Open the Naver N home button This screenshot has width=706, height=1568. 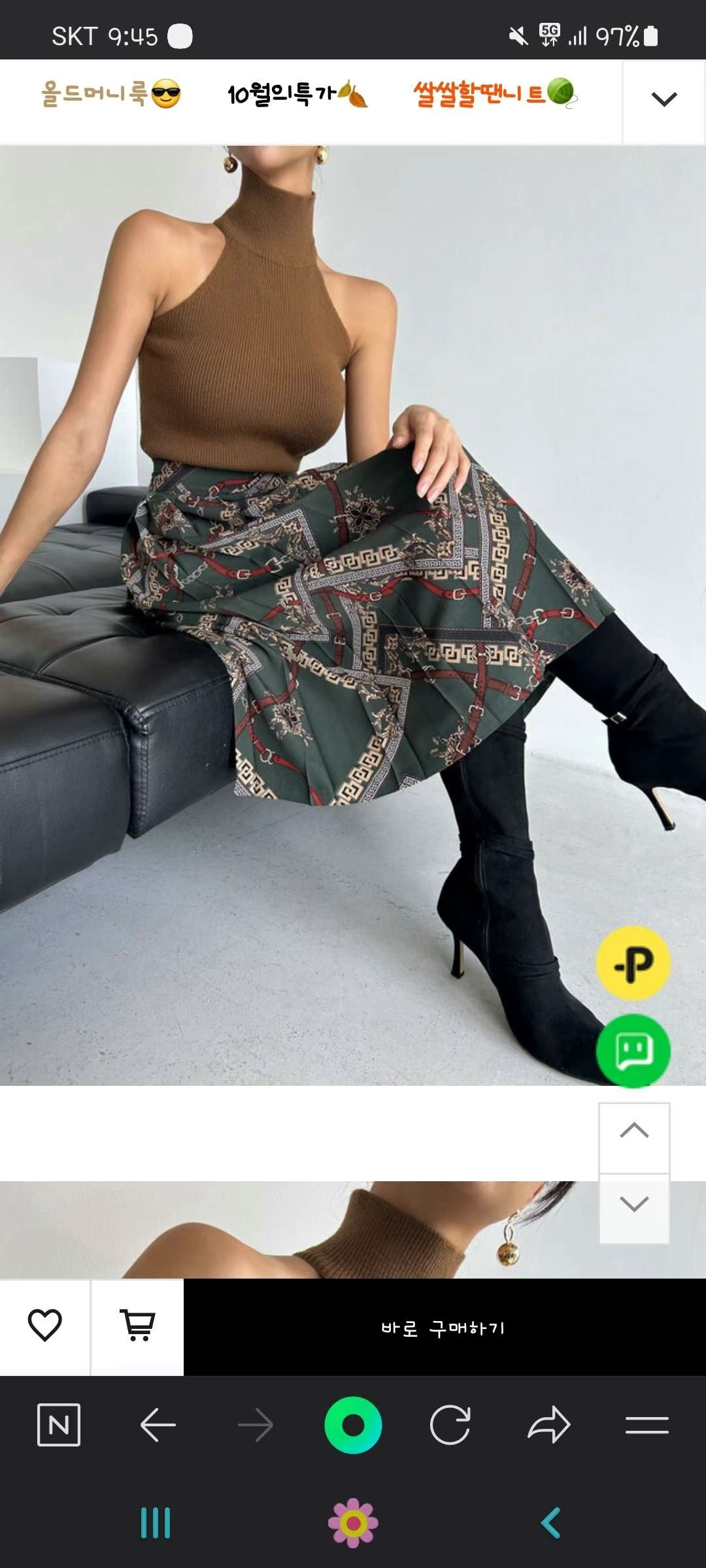point(59,1424)
